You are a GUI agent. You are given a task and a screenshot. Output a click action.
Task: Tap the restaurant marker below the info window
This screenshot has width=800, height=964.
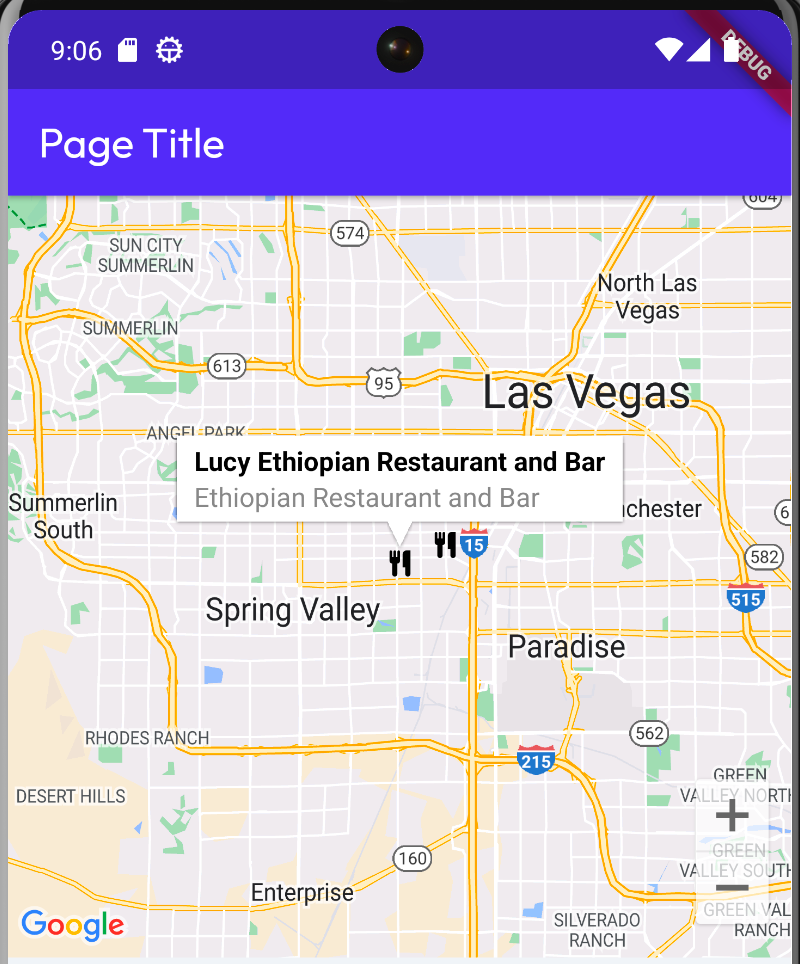point(400,563)
